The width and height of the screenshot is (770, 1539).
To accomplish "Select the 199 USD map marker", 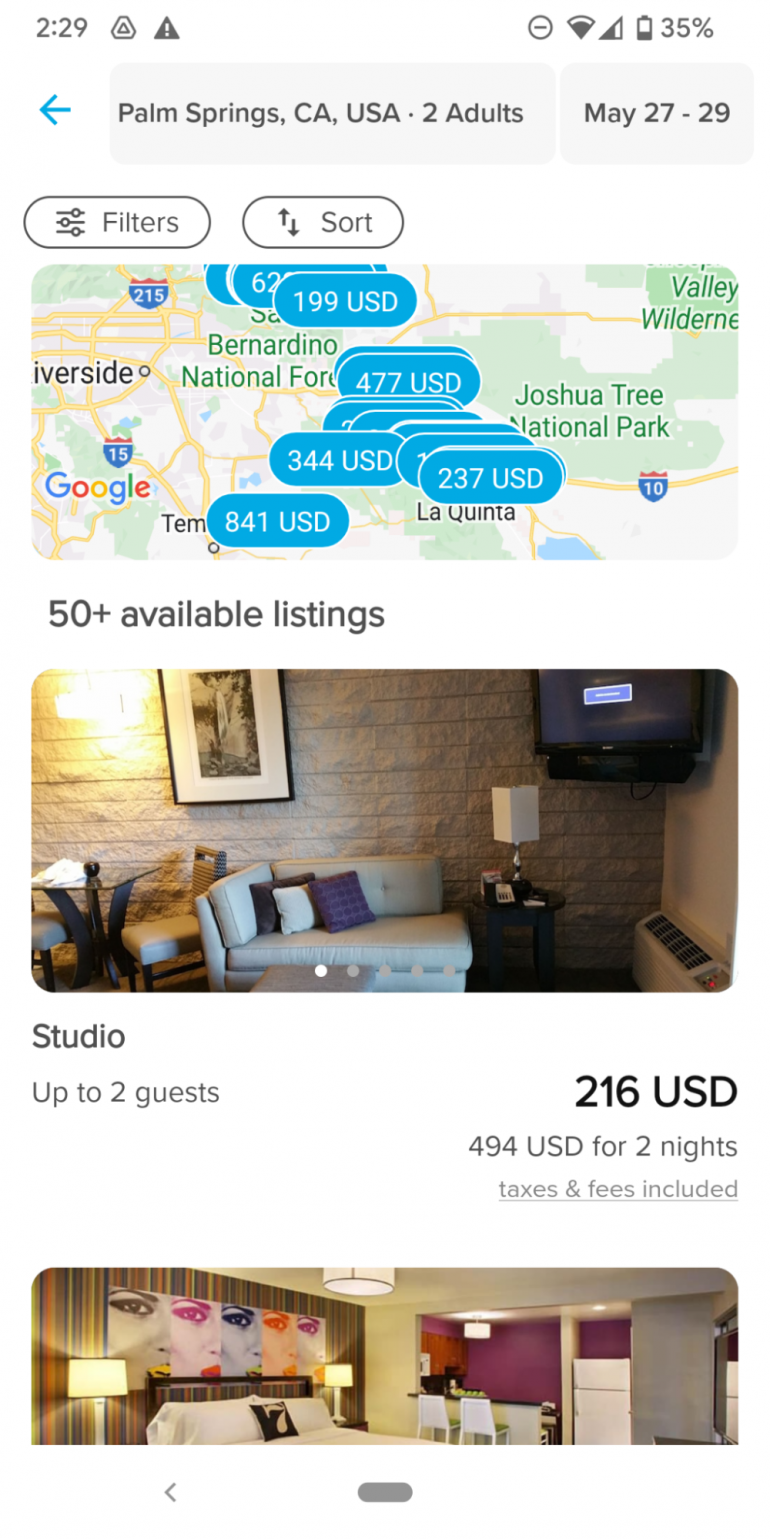I will (346, 301).
